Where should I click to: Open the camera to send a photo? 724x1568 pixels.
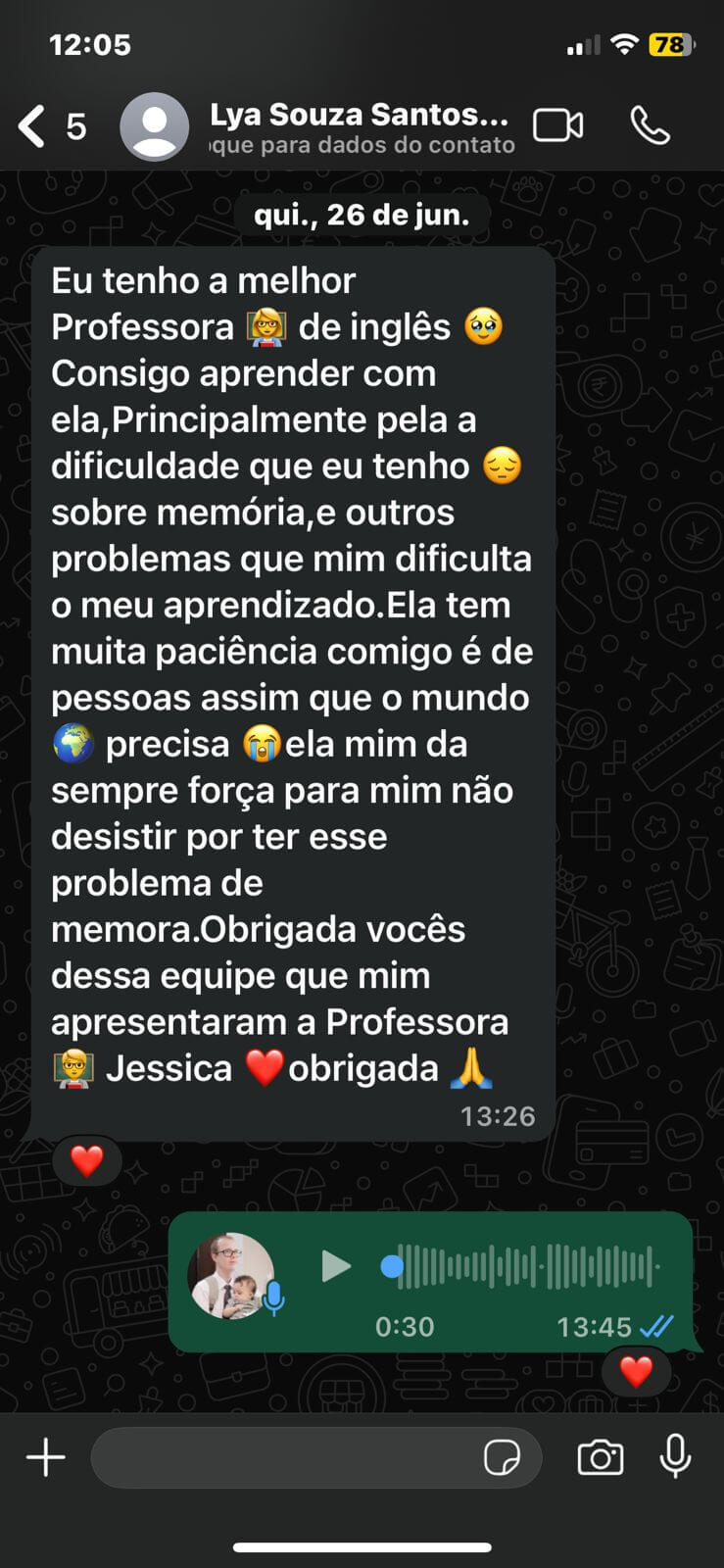[x=600, y=1457]
